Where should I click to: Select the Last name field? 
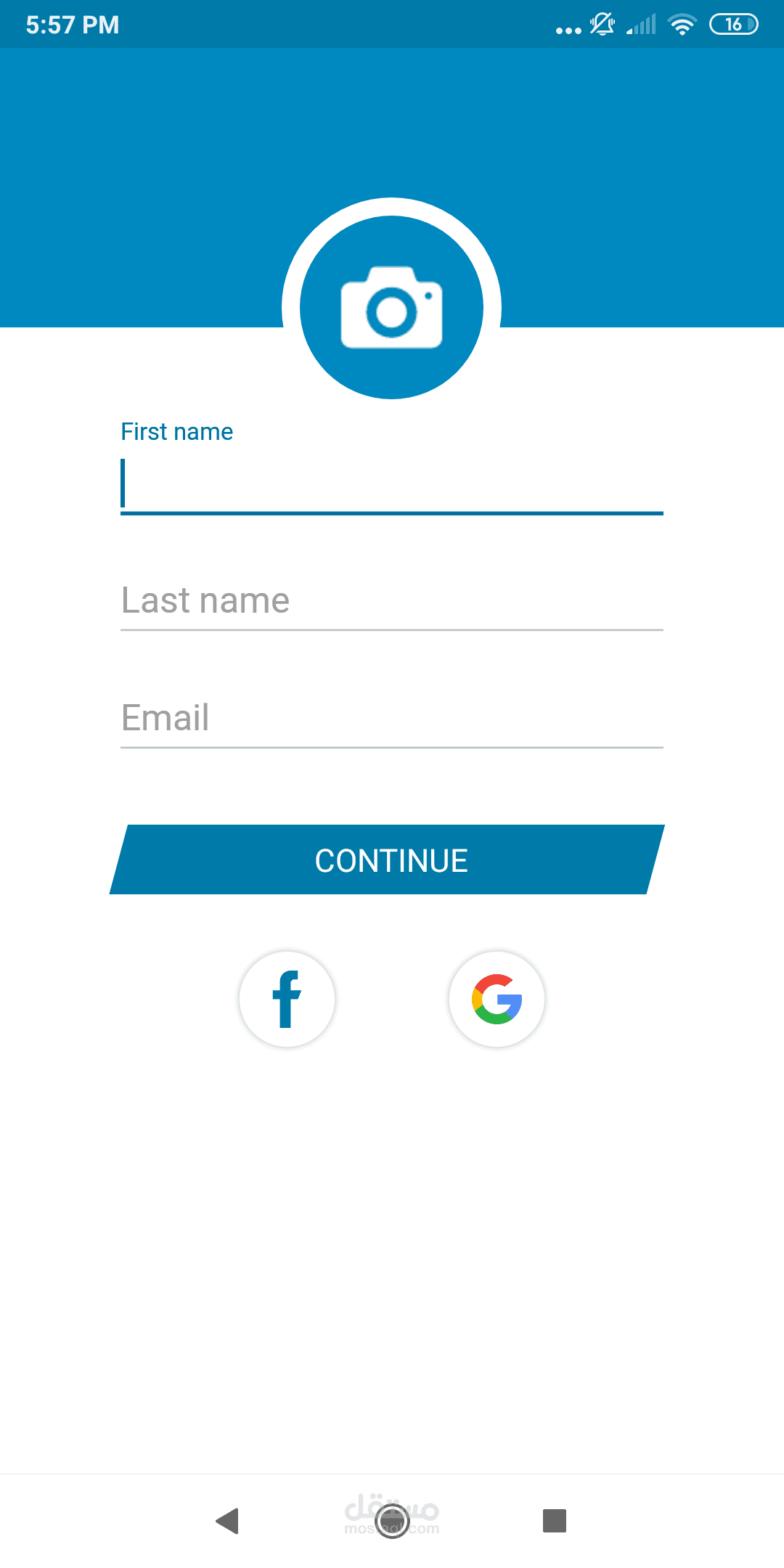pos(392,601)
